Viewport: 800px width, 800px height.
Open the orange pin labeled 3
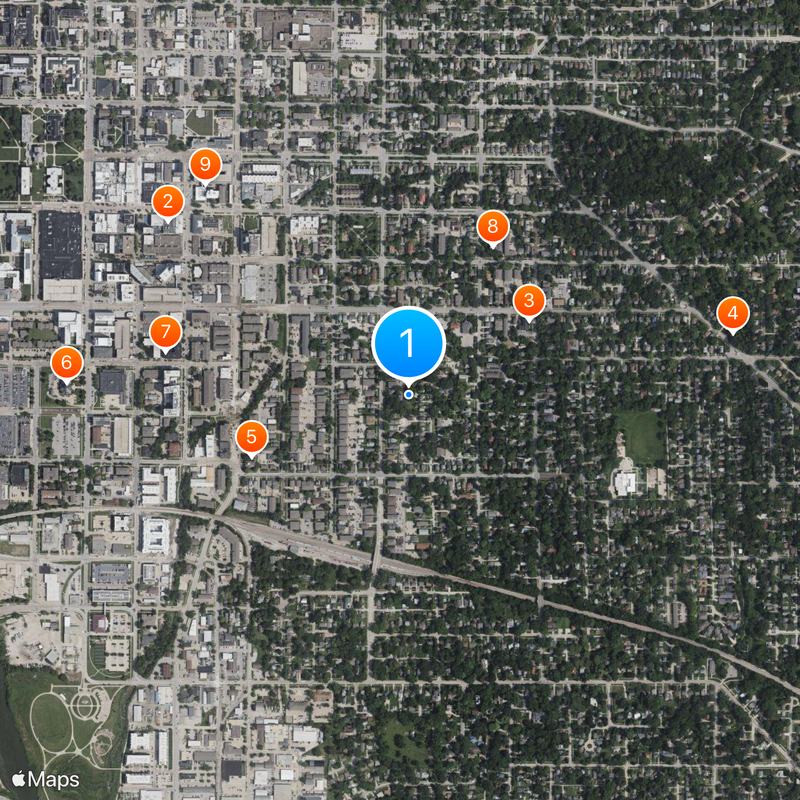point(529,300)
